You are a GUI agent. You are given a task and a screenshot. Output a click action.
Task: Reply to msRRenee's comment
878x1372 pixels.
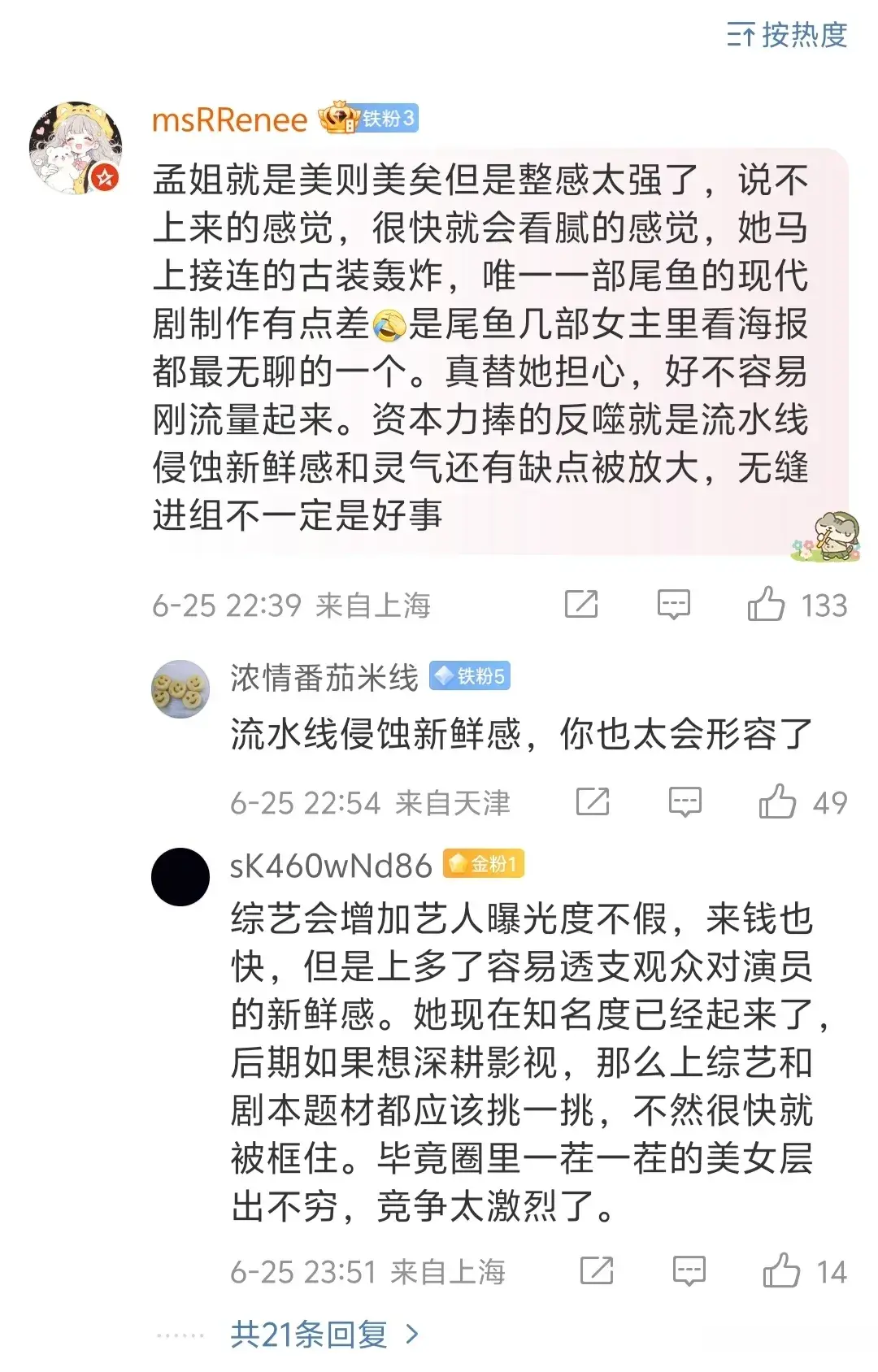673,604
